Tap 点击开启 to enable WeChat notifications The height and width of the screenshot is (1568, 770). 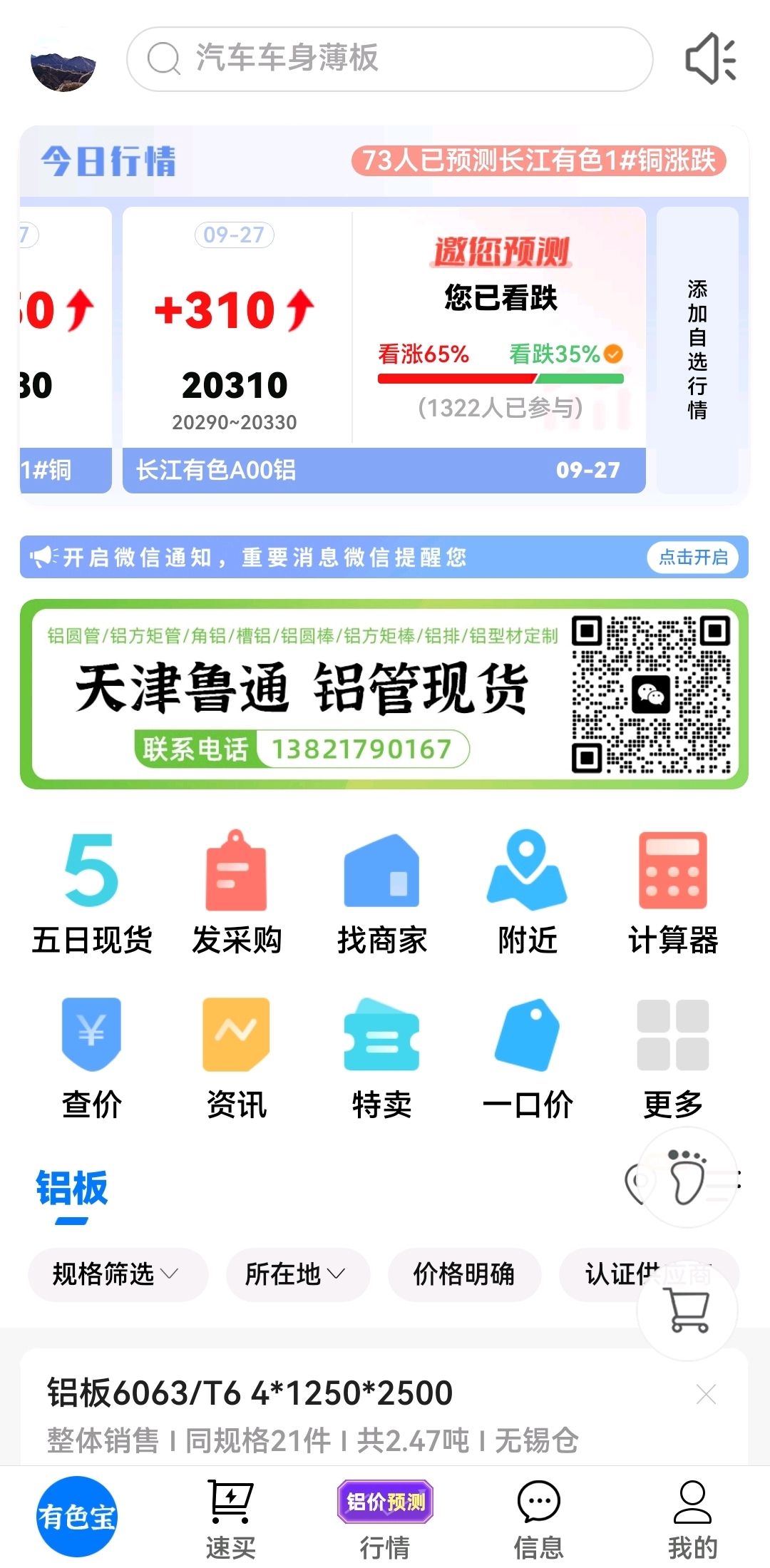click(693, 557)
